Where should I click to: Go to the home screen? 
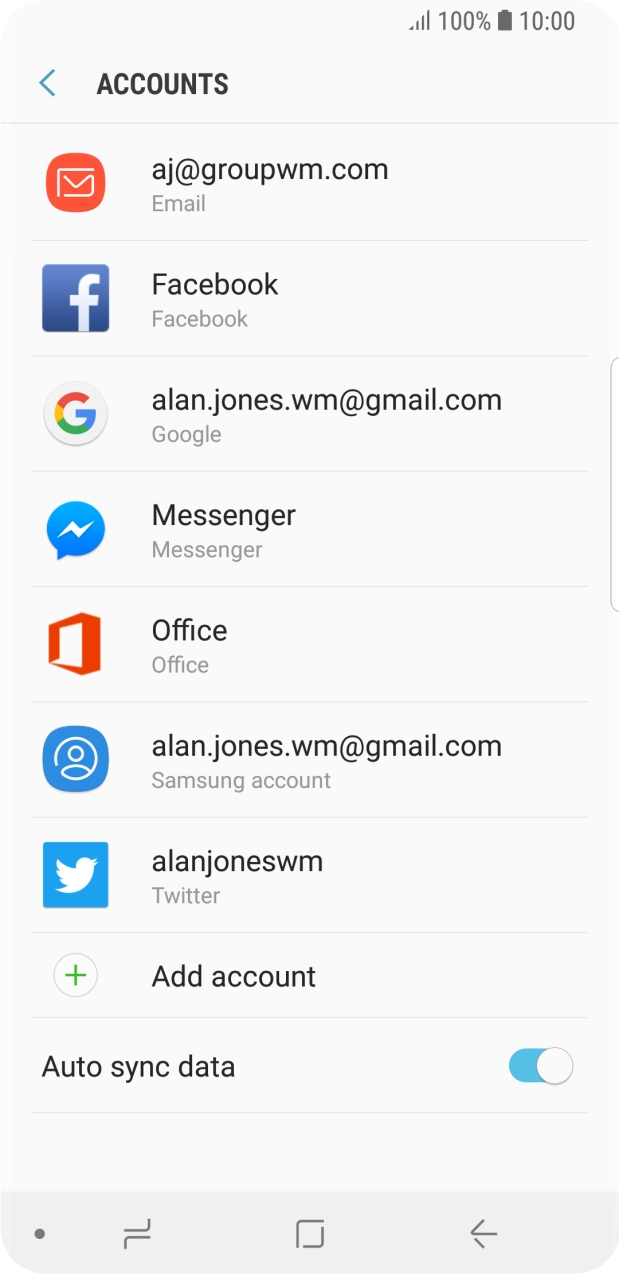(x=310, y=1234)
